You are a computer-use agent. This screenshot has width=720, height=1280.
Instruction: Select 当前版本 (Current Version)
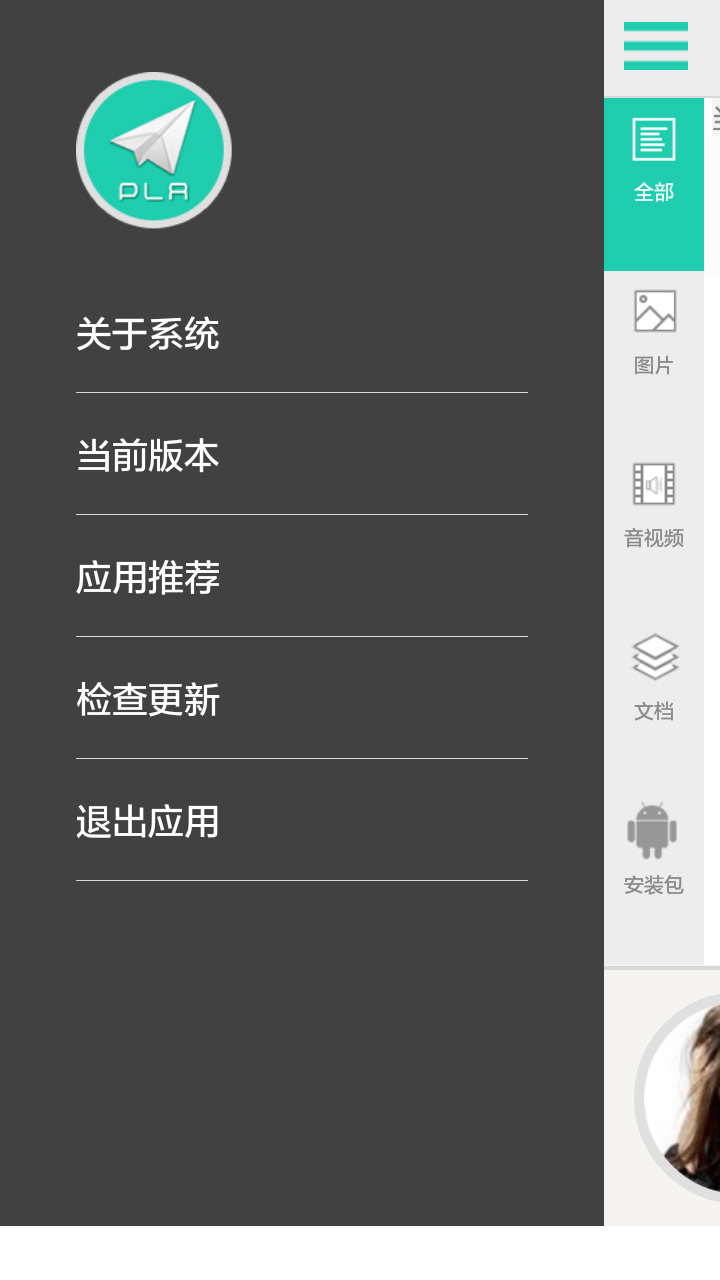click(x=148, y=455)
